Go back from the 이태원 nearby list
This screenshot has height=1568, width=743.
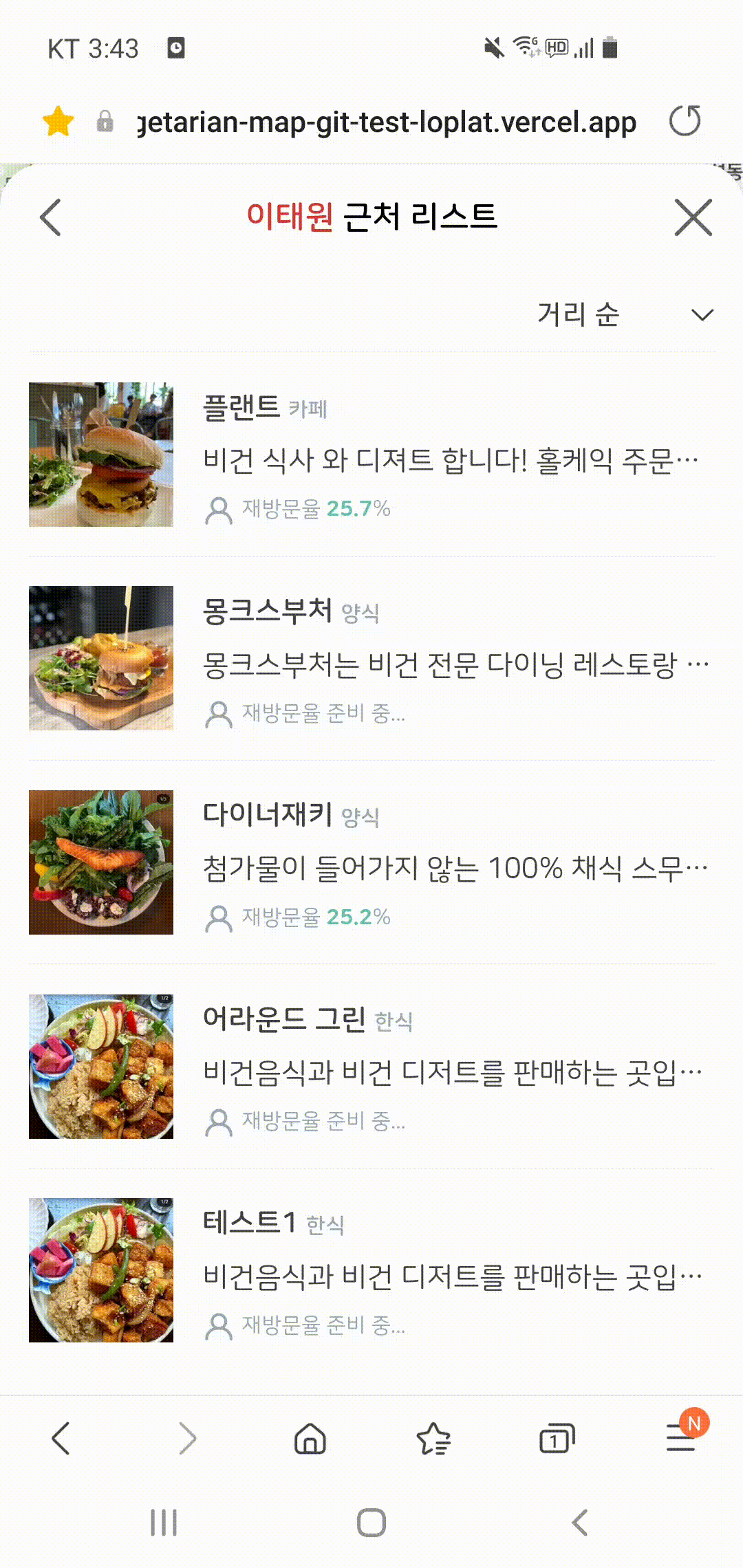51,217
